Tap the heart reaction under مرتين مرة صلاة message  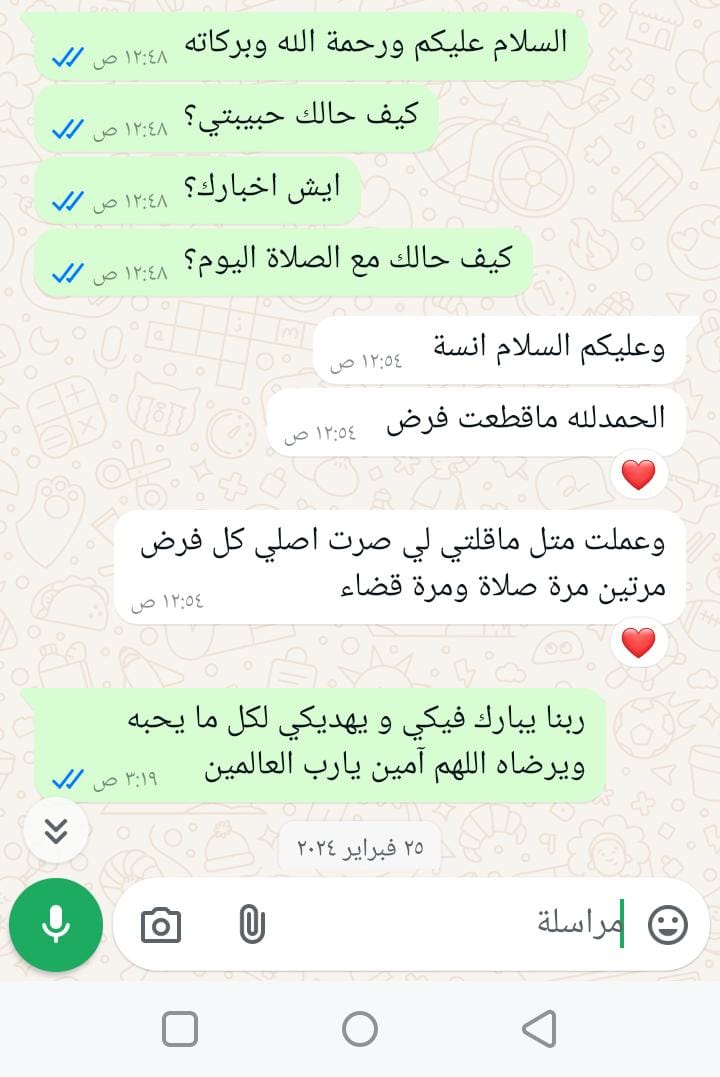click(x=638, y=643)
